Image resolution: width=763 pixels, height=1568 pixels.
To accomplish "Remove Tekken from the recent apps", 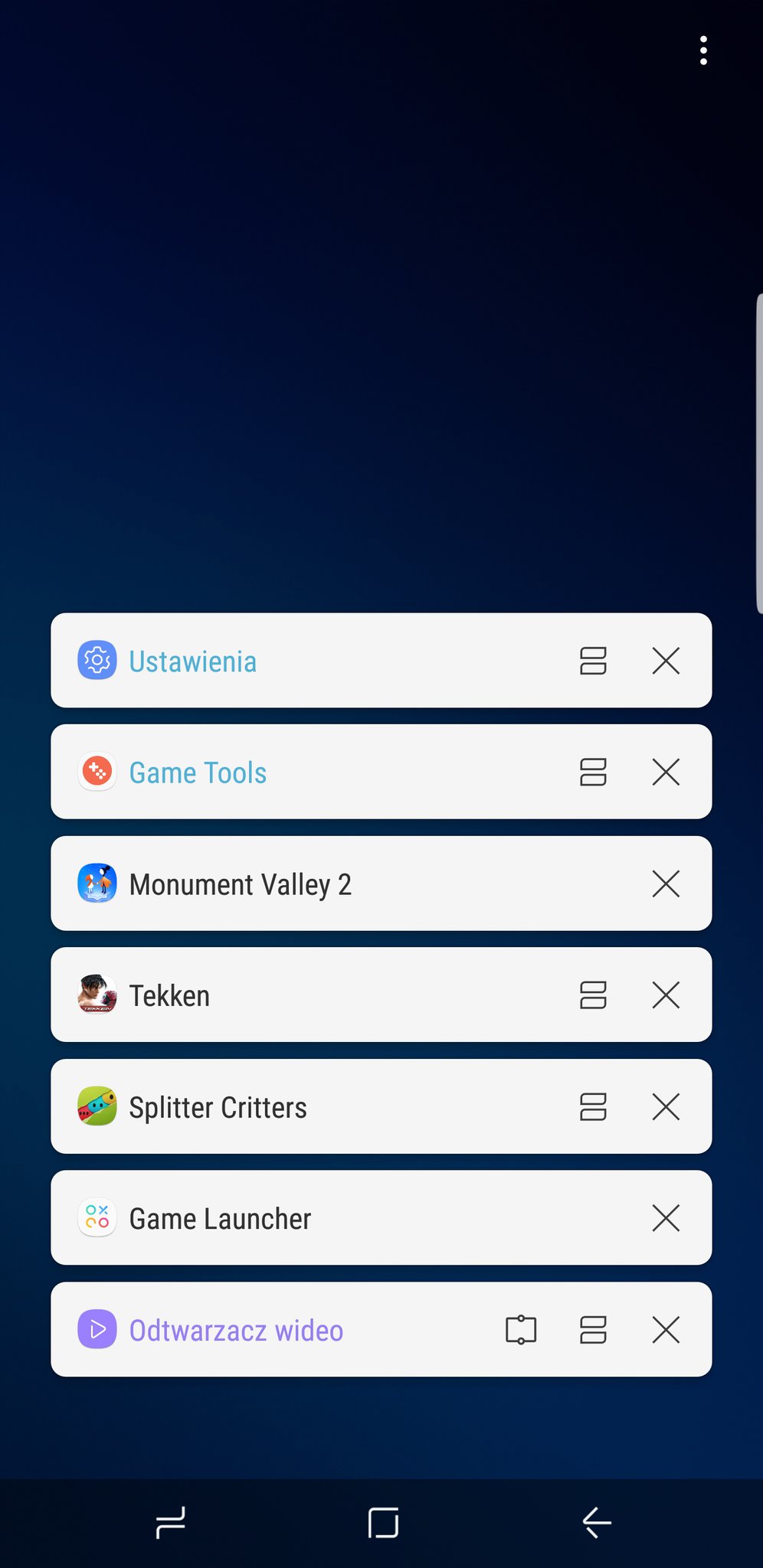I will point(666,995).
